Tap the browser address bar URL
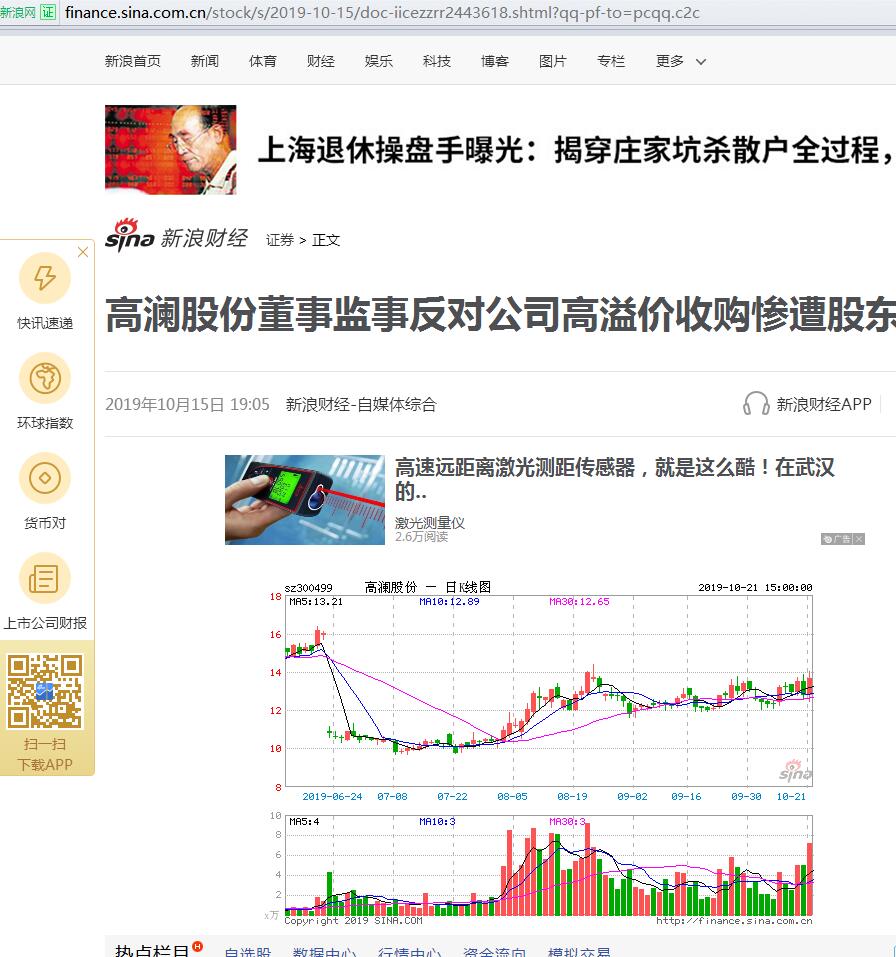 [x=382, y=13]
